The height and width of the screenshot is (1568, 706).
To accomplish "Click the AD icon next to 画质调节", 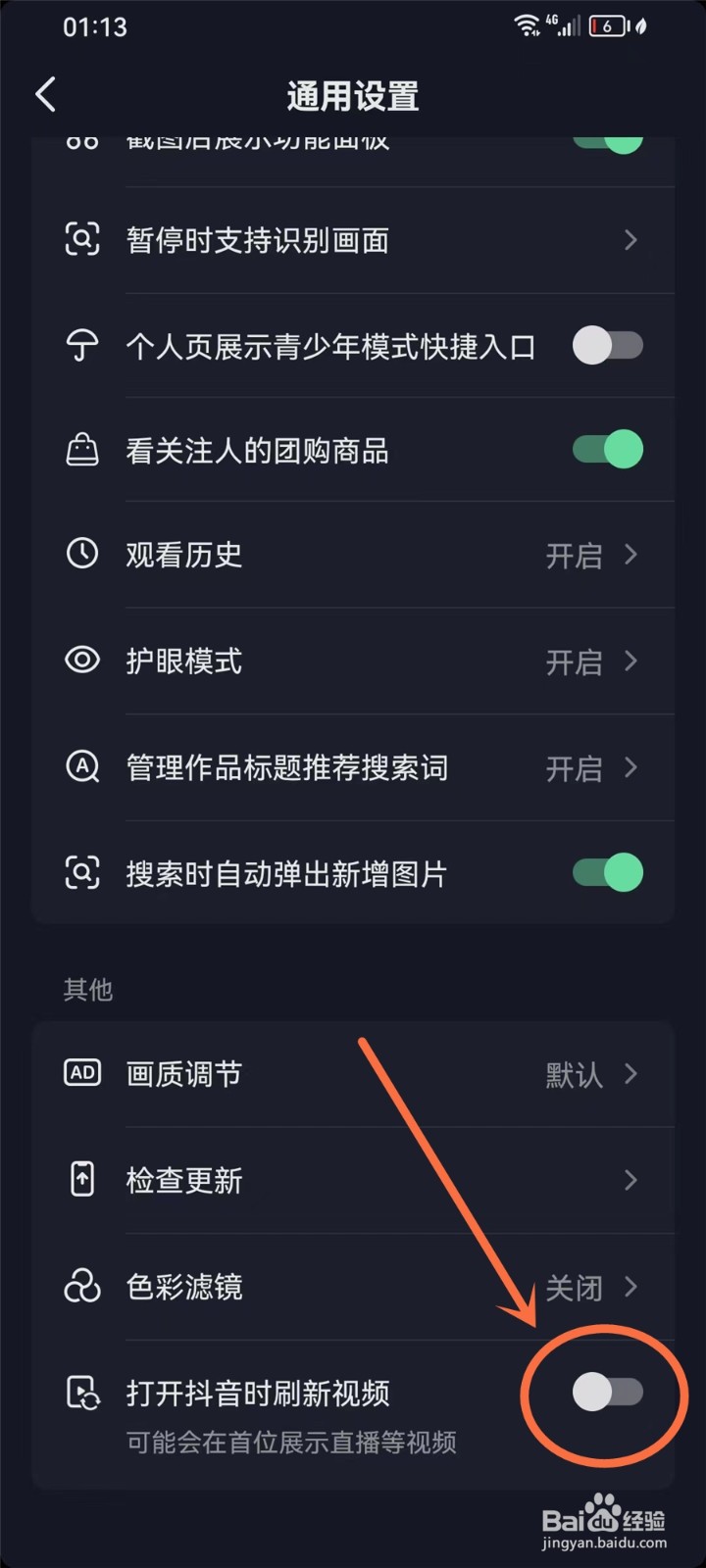I will pos(82,1072).
